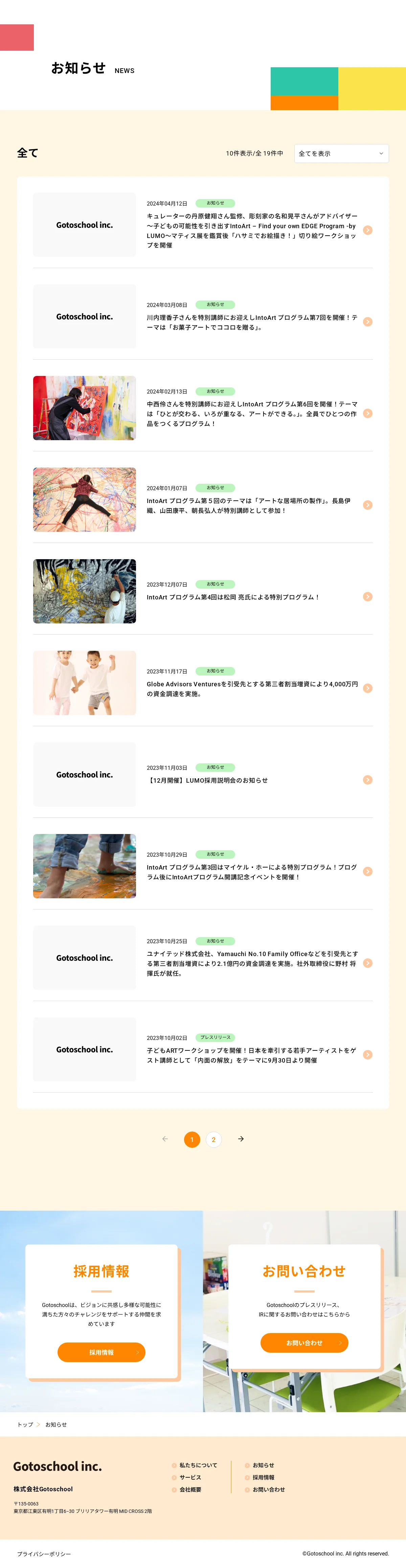Open the Globe Advisors Ventures funding article
Viewport: 406px width, 1568px height.
click(252, 688)
